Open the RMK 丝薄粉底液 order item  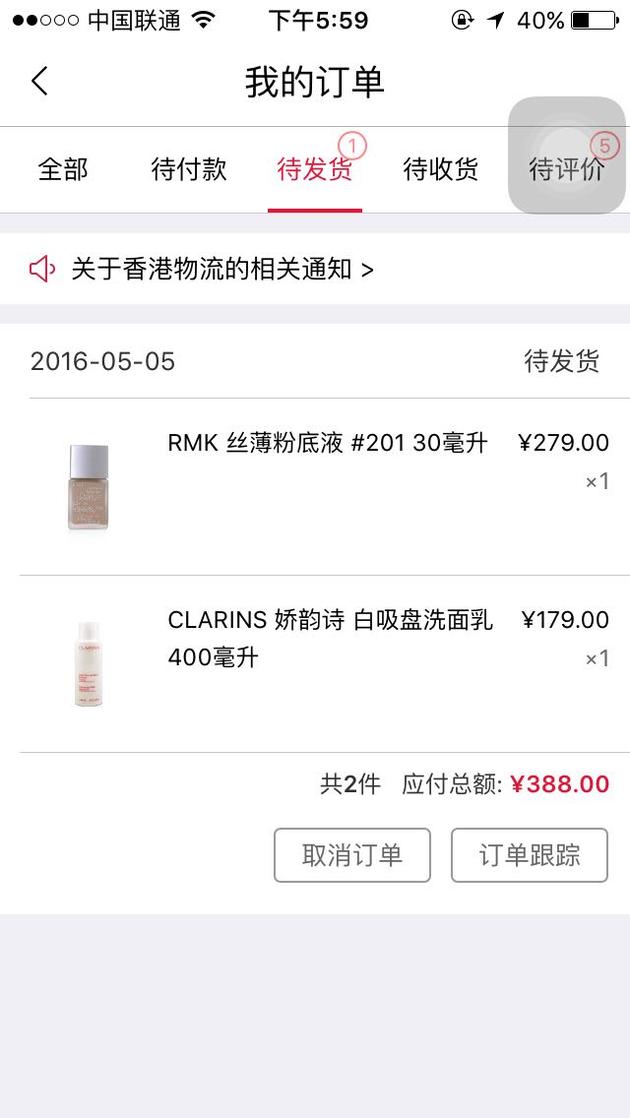click(315, 486)
